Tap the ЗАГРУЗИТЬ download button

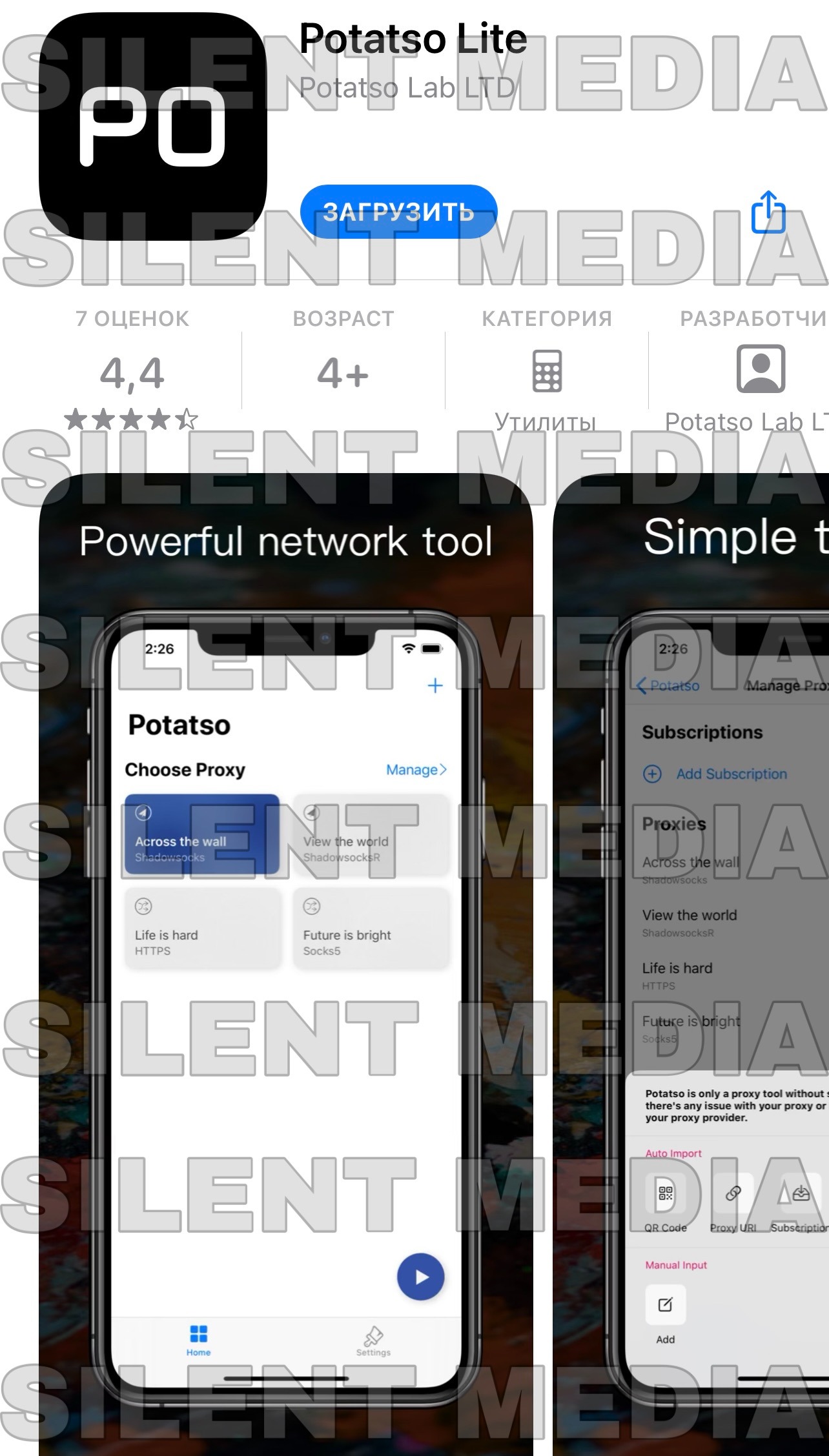398,212
